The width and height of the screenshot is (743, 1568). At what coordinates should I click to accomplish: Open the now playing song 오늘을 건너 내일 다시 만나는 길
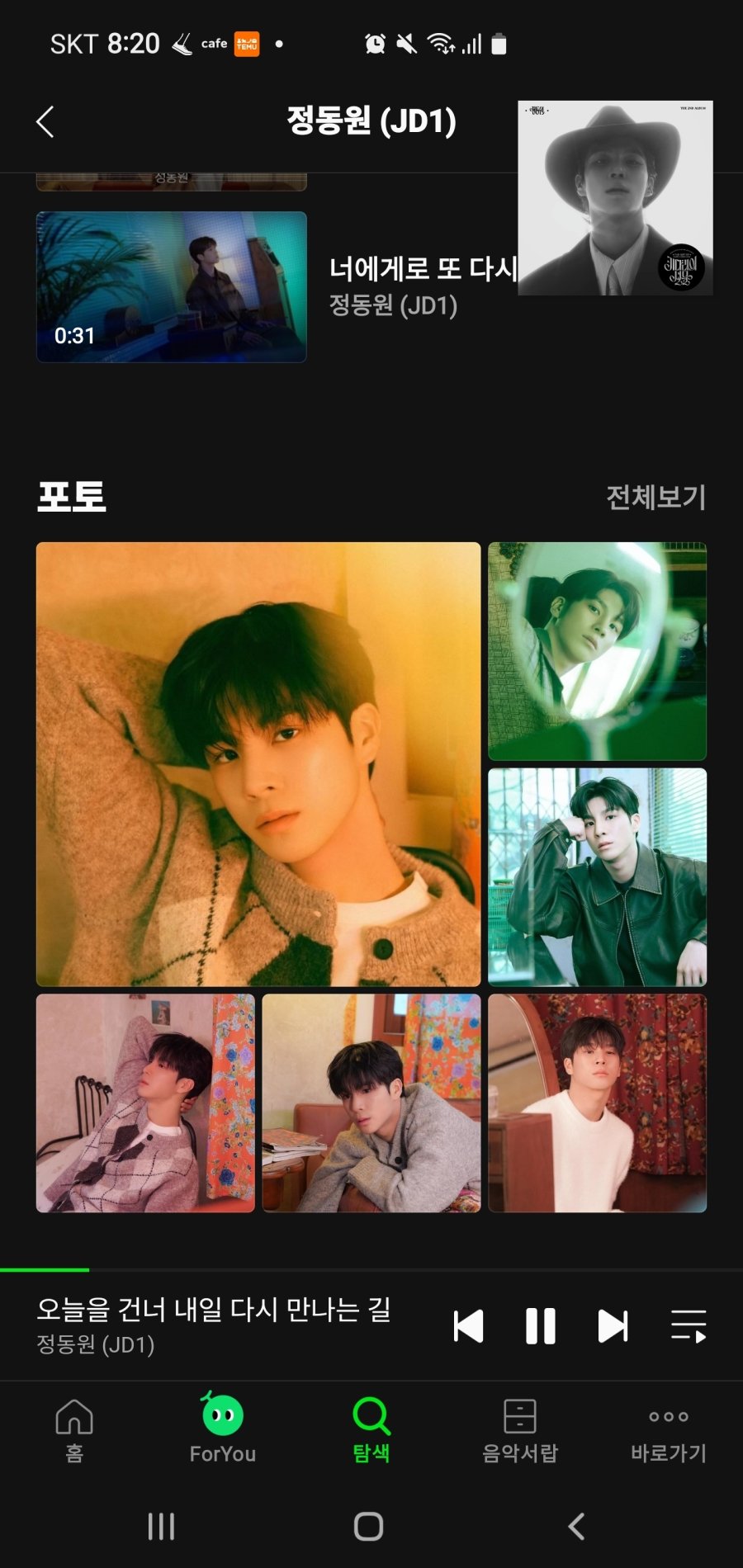tap(215, 1325)
